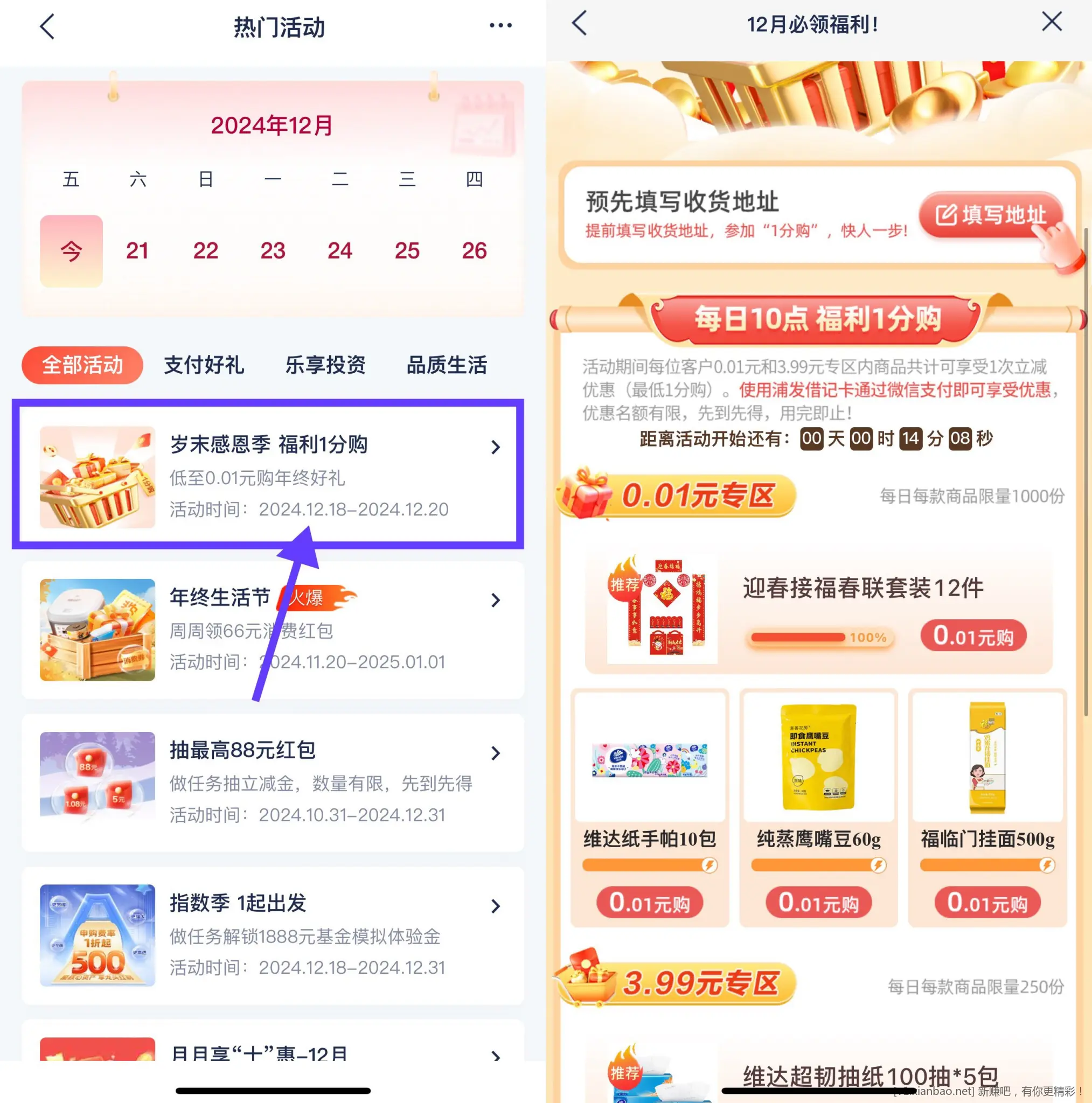Switch to the 乐享投资 tab
1092x1103 pixels.
tap(325, 365)
